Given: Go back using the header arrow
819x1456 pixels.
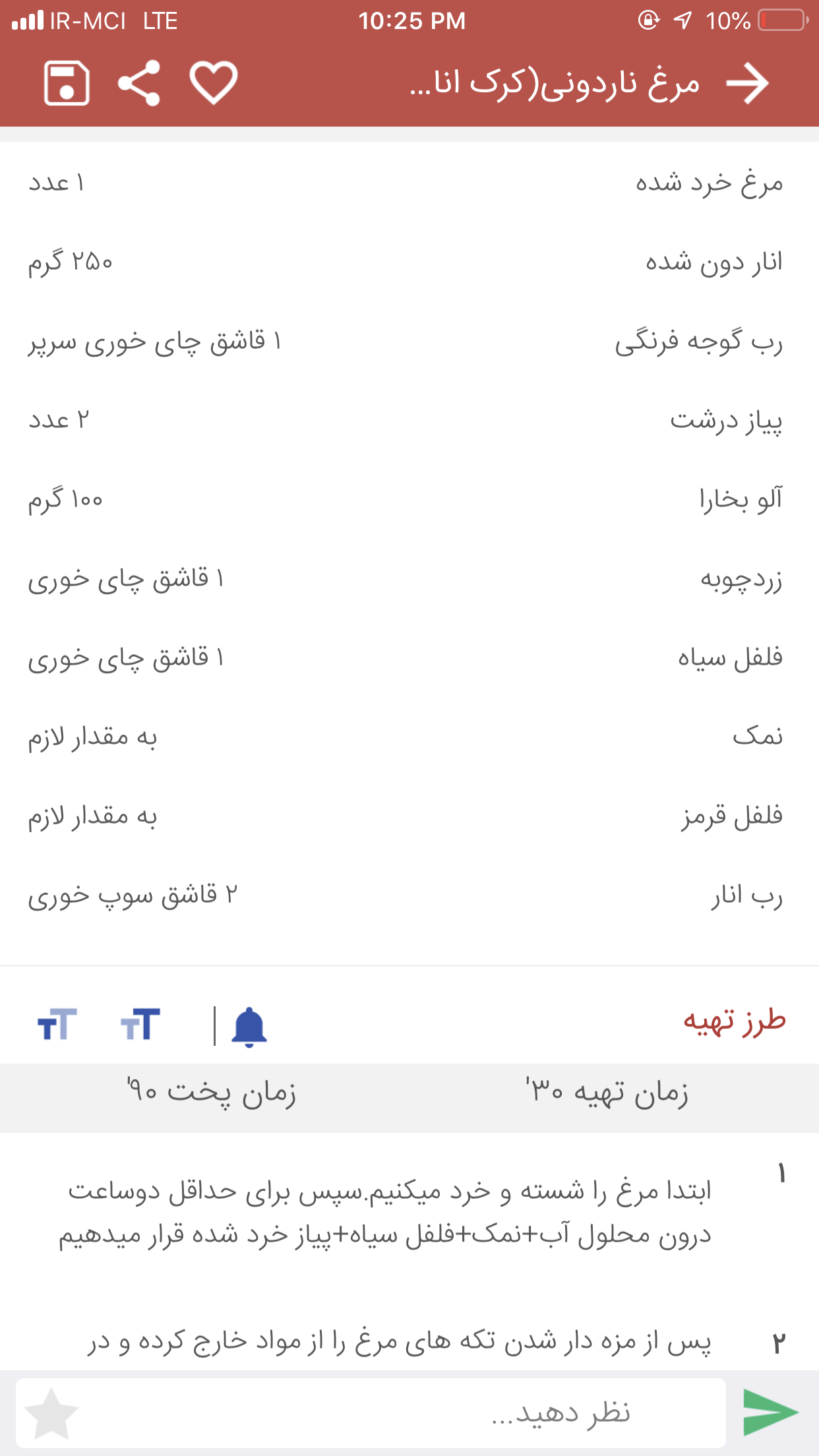Looking at the screenshot, I should pos(747,83).
